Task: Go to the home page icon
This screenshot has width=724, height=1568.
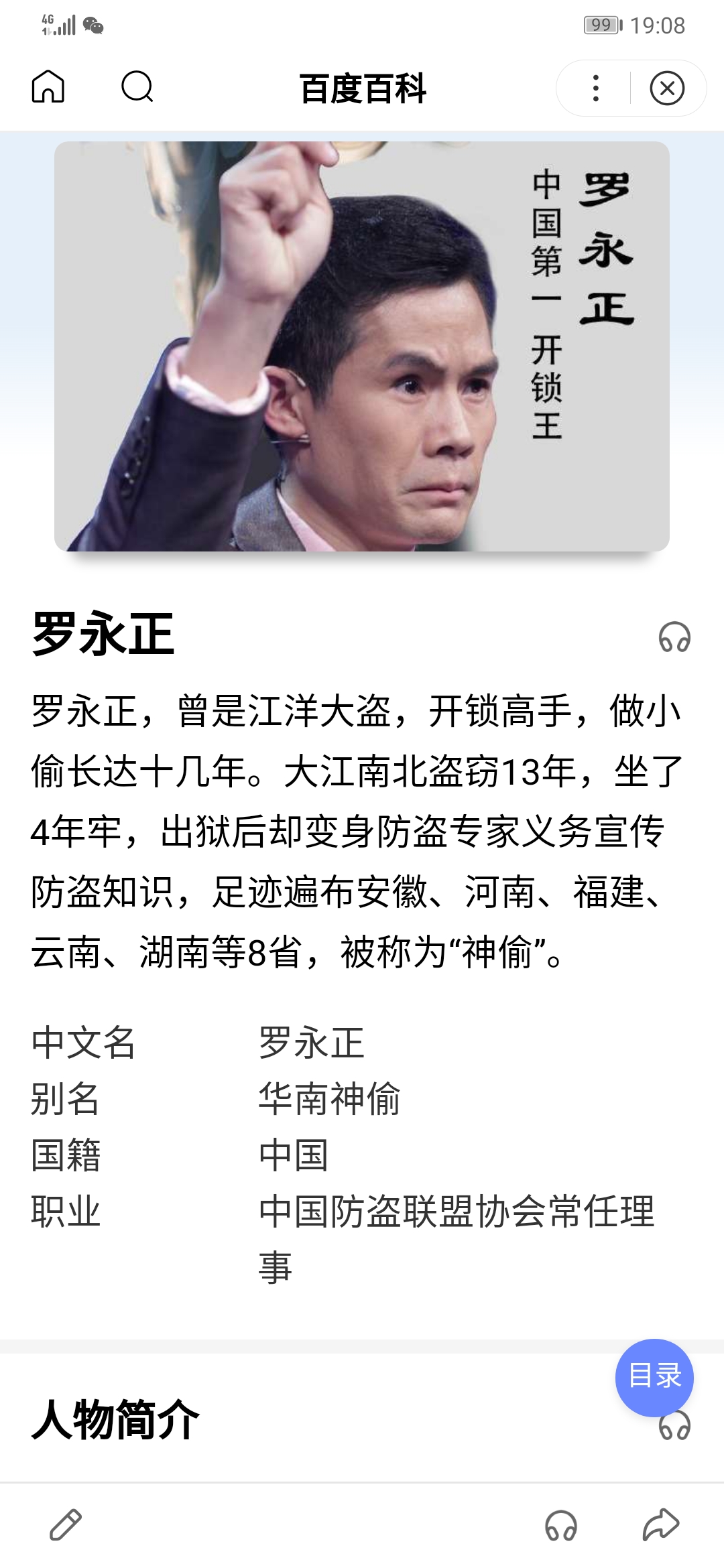Action: tap(48, 87)
